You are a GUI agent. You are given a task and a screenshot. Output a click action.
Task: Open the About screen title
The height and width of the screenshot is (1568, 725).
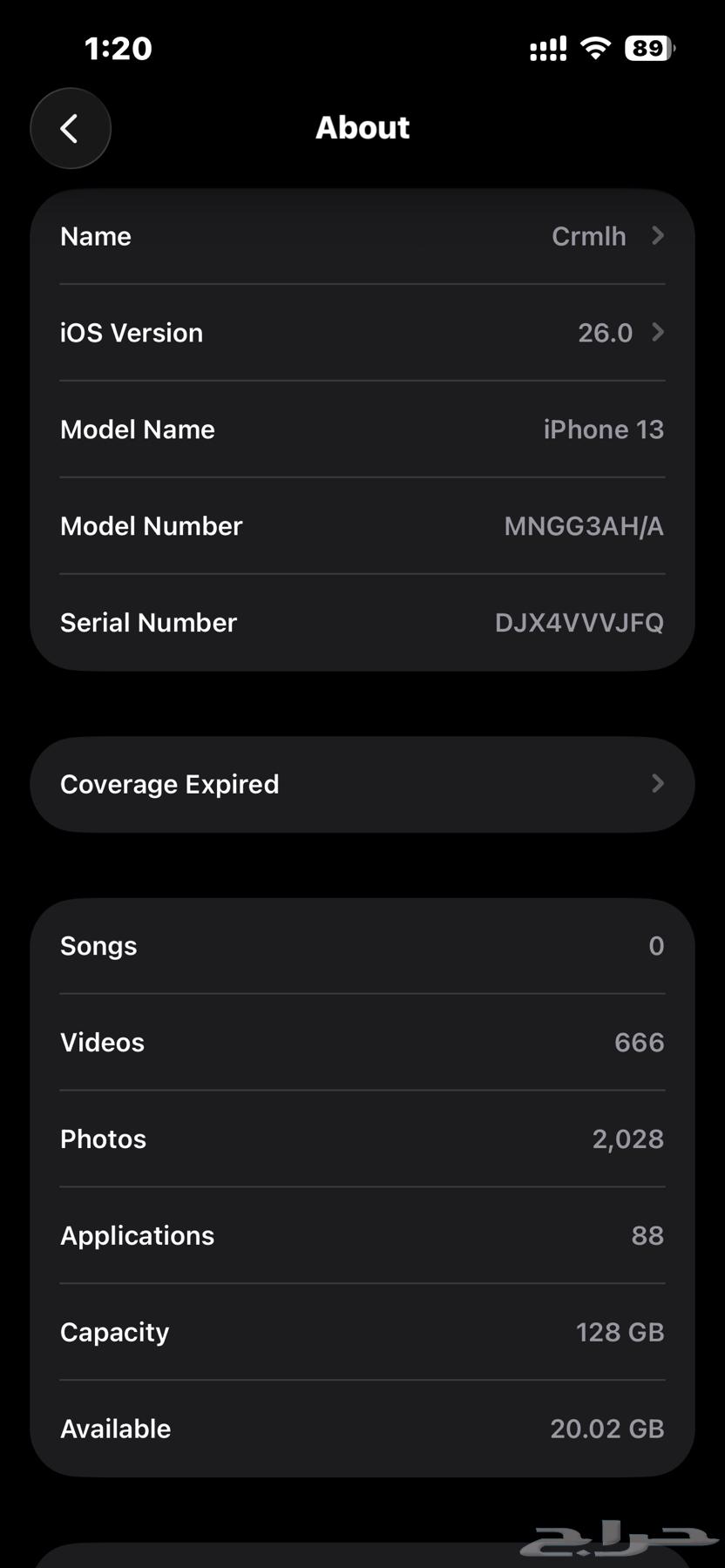[362, 127]
